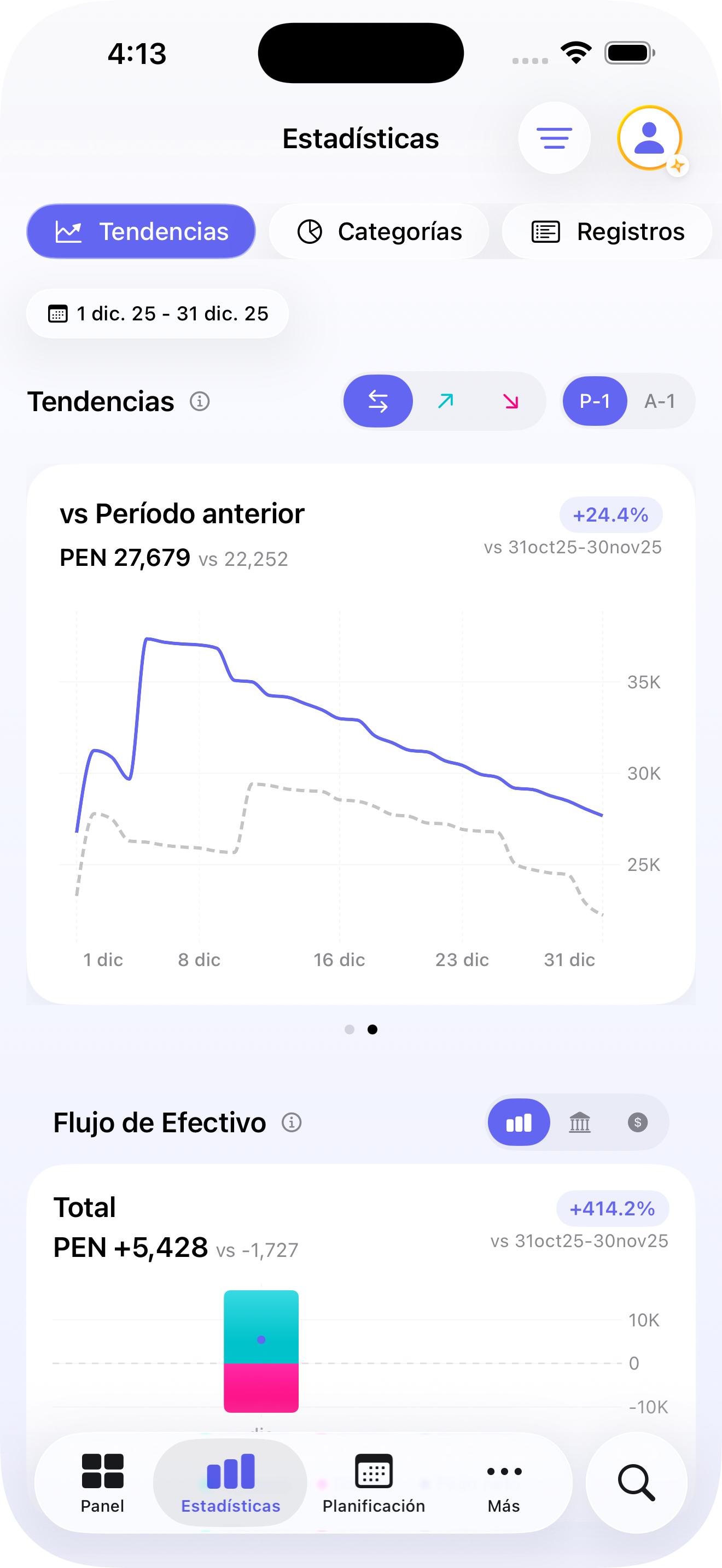Select the bank account view in Flujo de Efectivo
Viewport: 722px width, 1568px height.
click(x=578, y=1122)
